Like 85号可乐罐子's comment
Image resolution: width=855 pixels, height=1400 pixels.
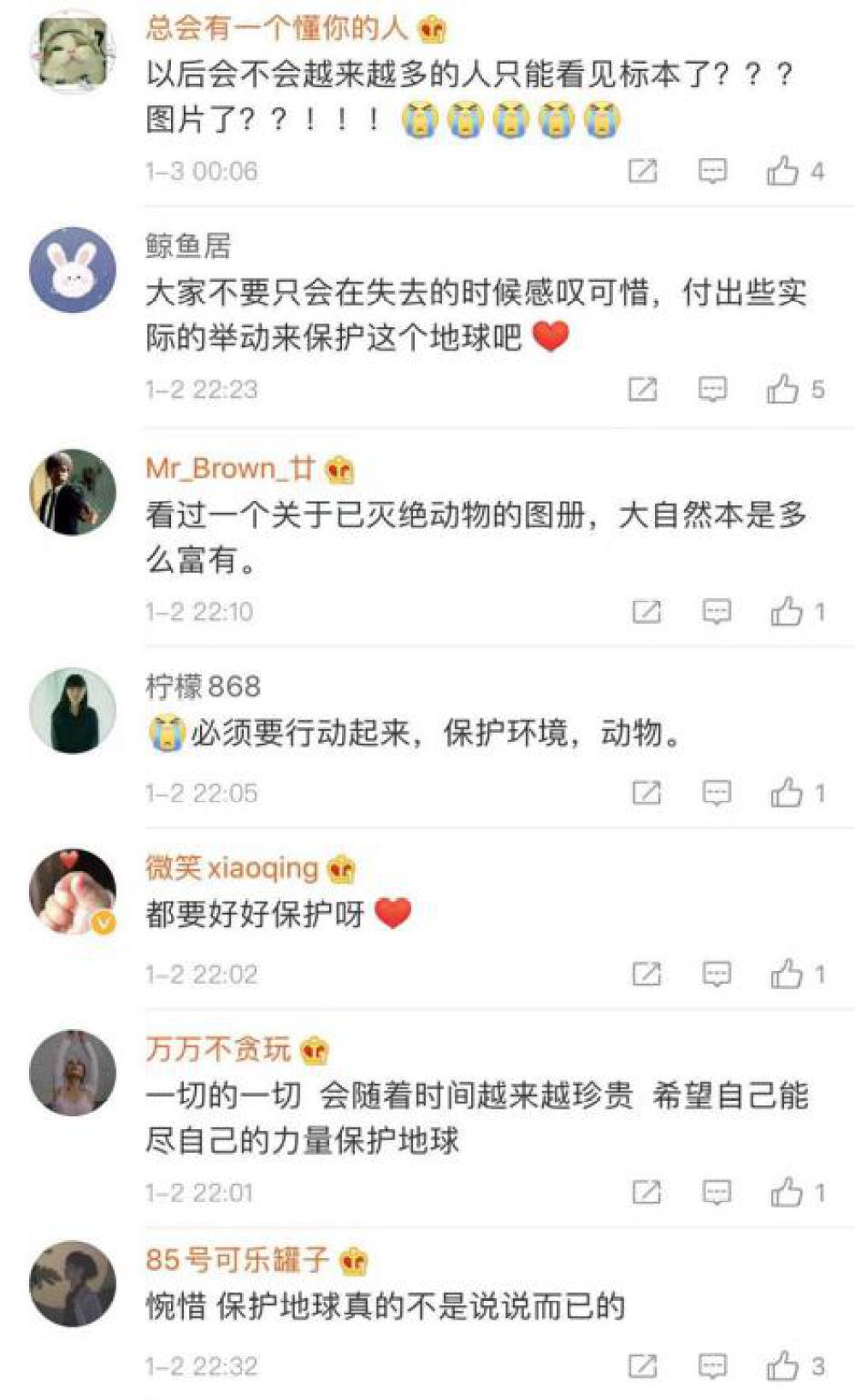point(782,1365)
